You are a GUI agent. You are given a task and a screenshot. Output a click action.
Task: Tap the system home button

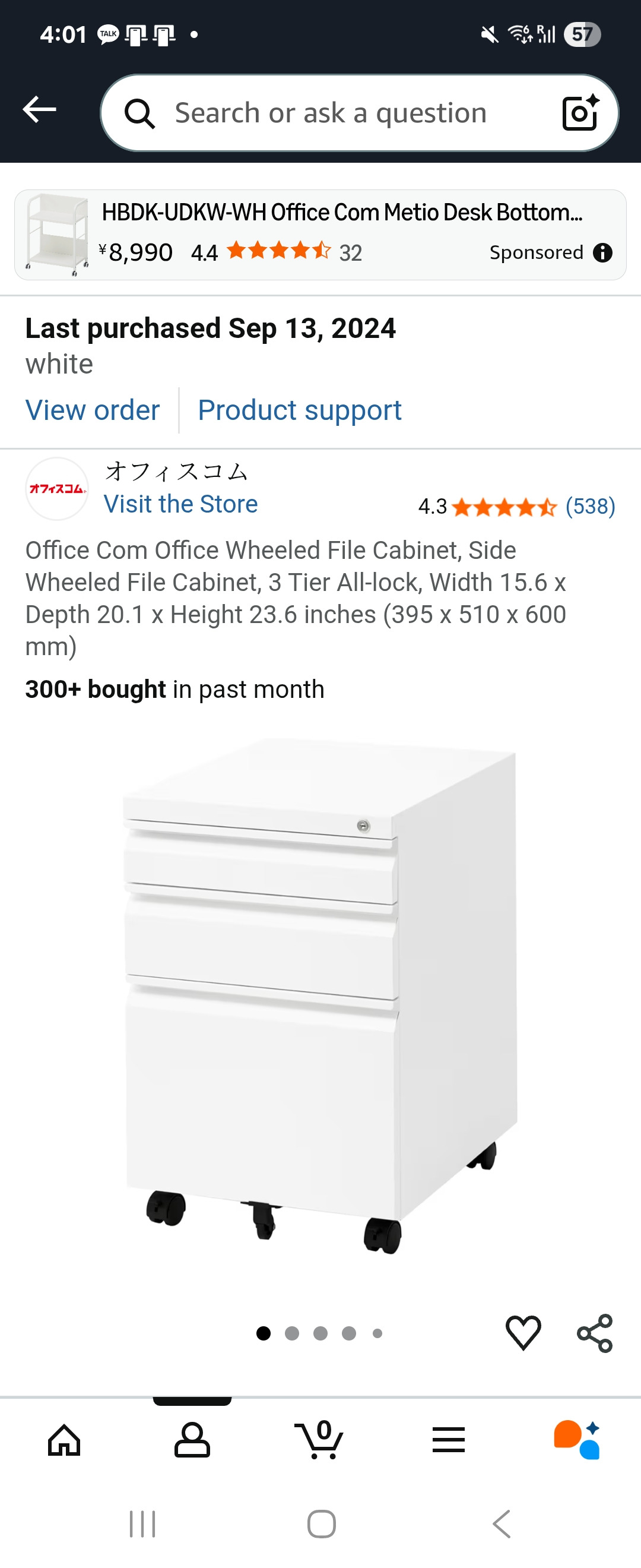(x=321, y=1524)
